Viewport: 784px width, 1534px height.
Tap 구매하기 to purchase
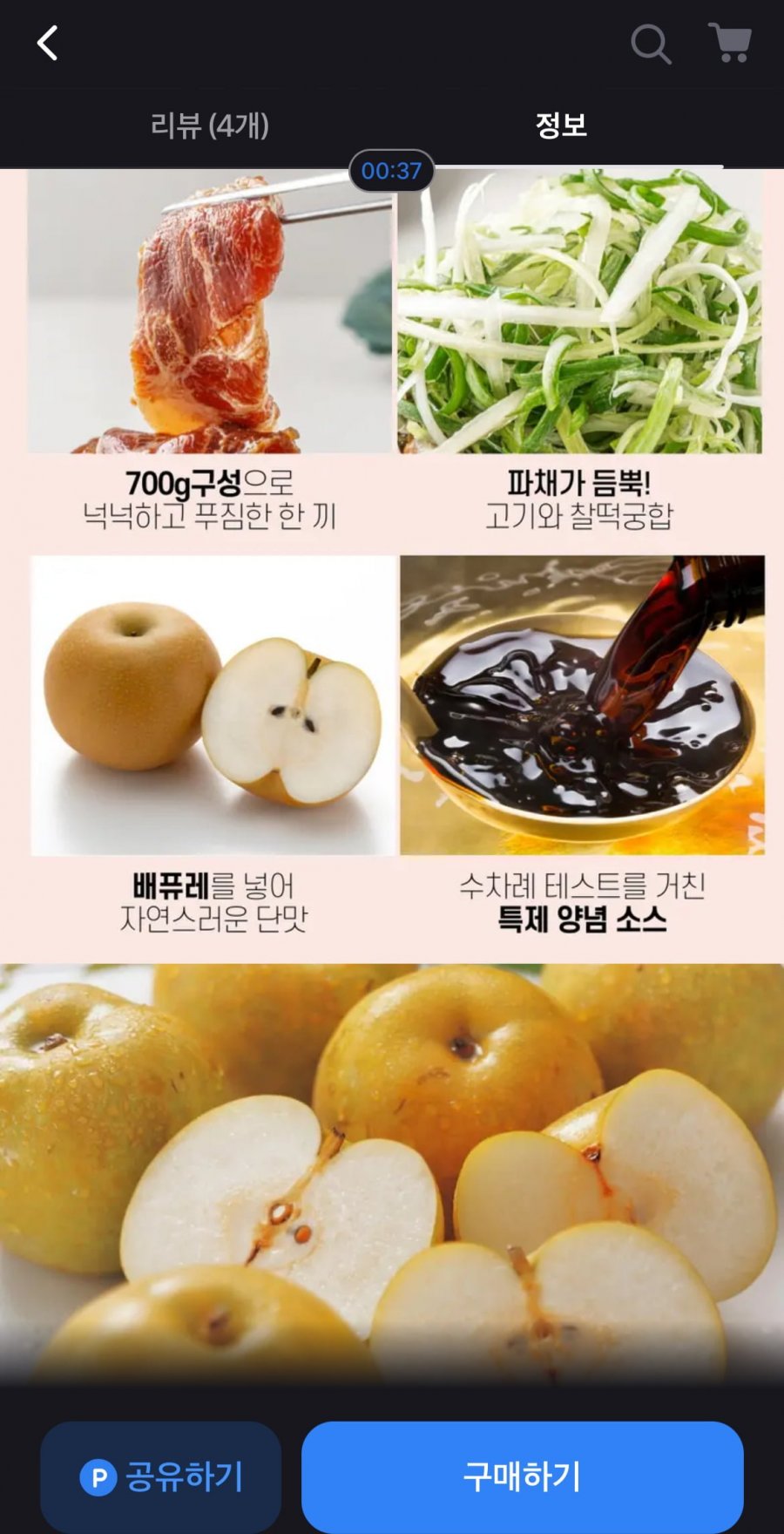click(522, 1476)
